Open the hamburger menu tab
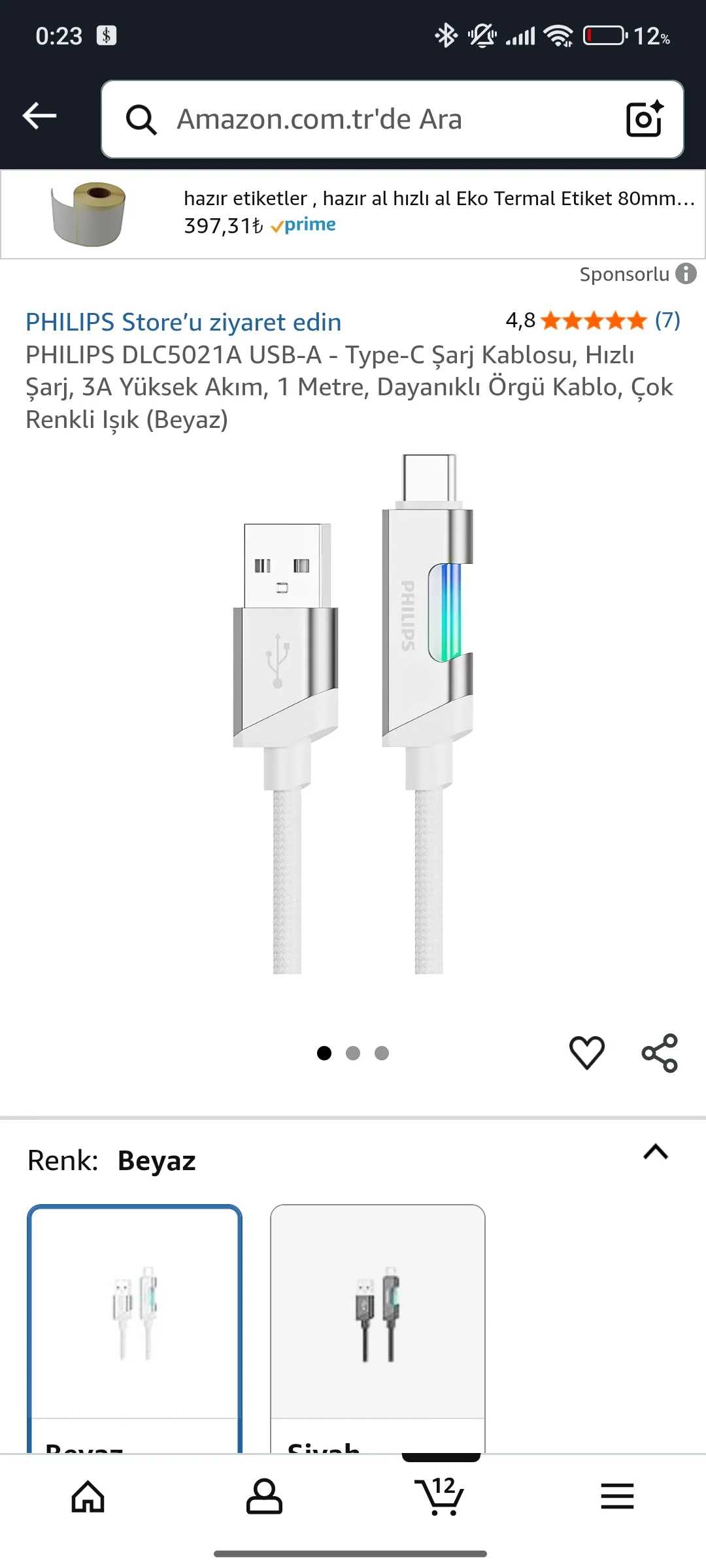This screenshot has width=706, height=1568. tap(617, 1496)
